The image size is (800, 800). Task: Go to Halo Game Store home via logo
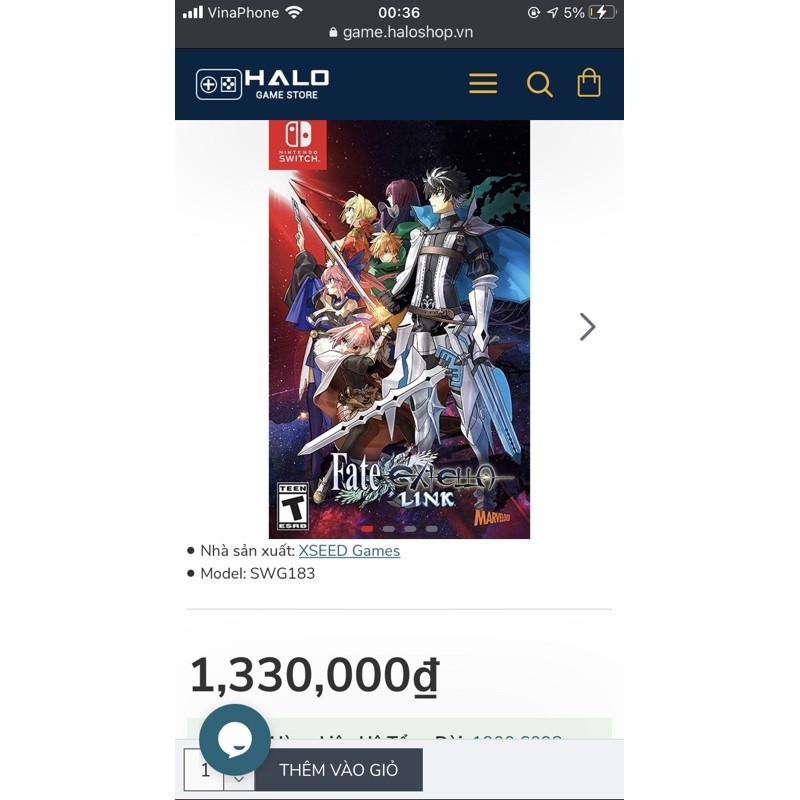[262, 84]
